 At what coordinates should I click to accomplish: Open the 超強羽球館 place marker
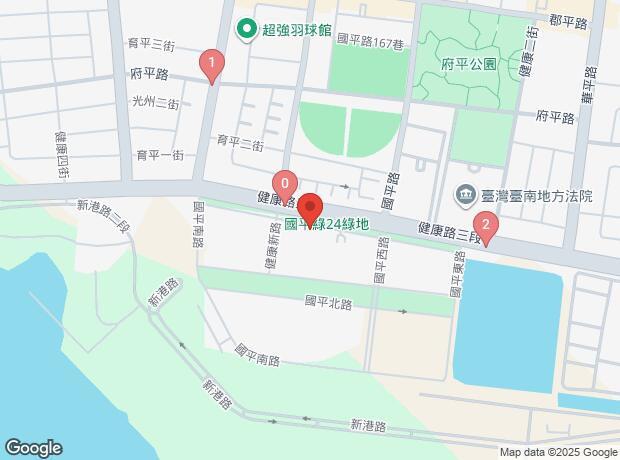(x=247, y=29)
